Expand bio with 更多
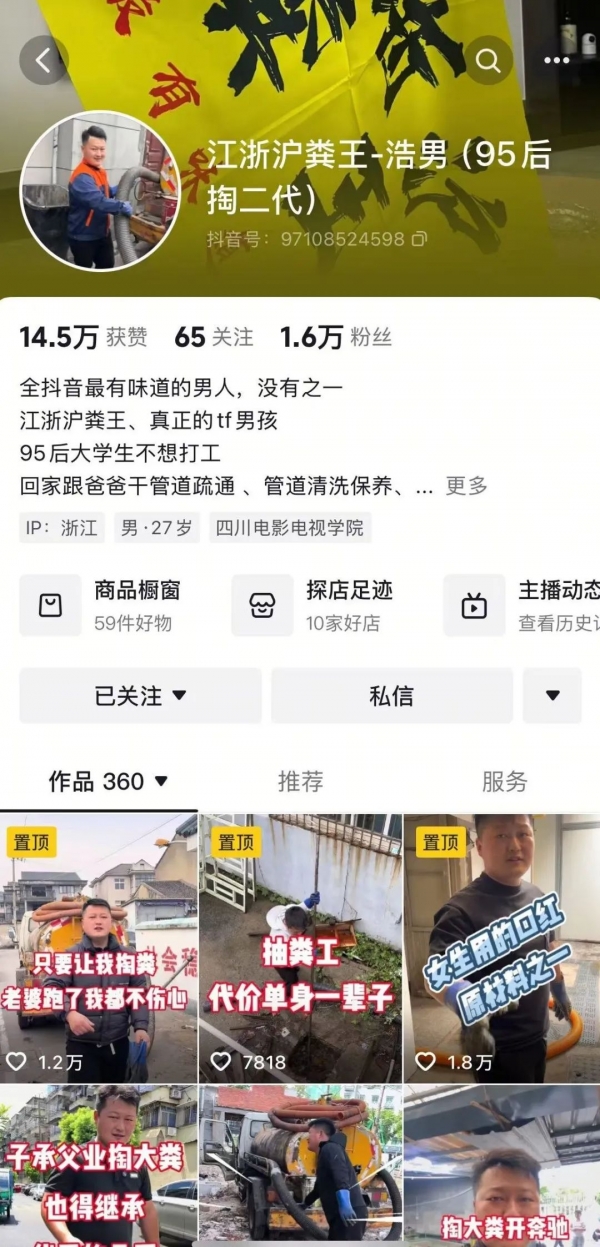This screenshot has width=600, height=1247. click(x=466, y=486)
